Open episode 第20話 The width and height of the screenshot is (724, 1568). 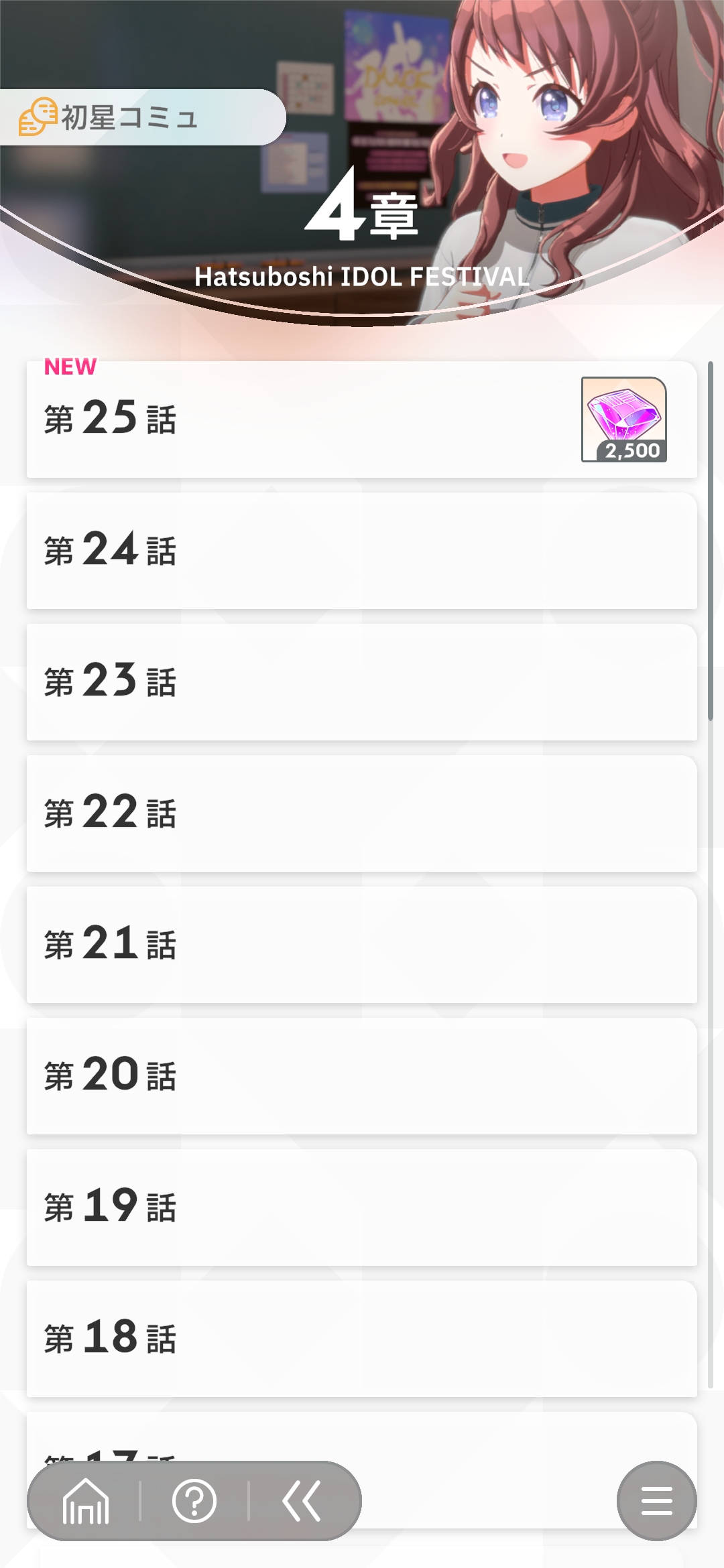(362, 1076)
